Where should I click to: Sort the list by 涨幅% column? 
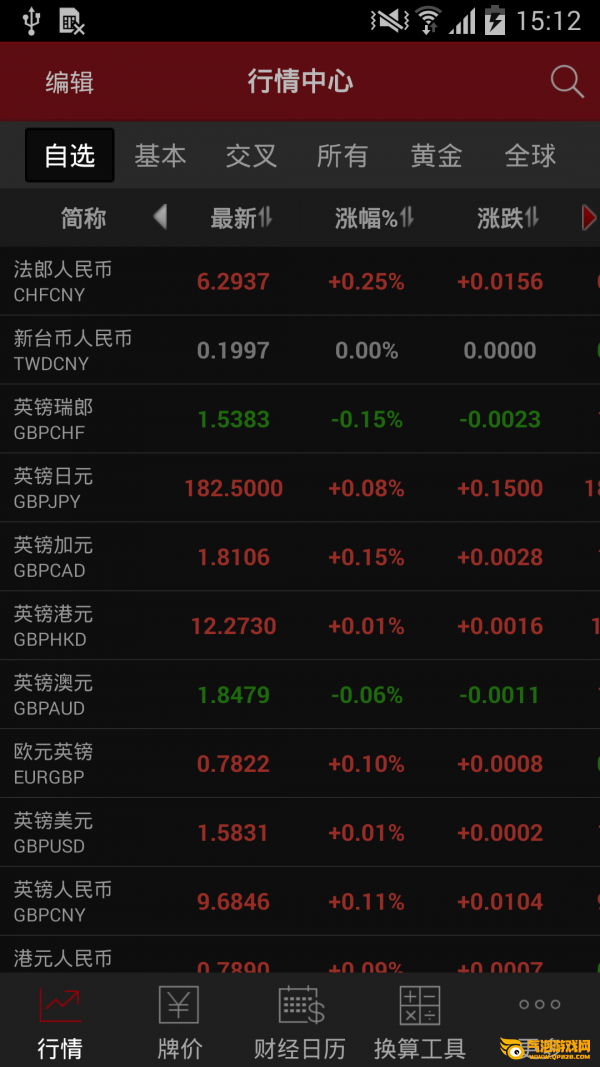click(374, 218)
